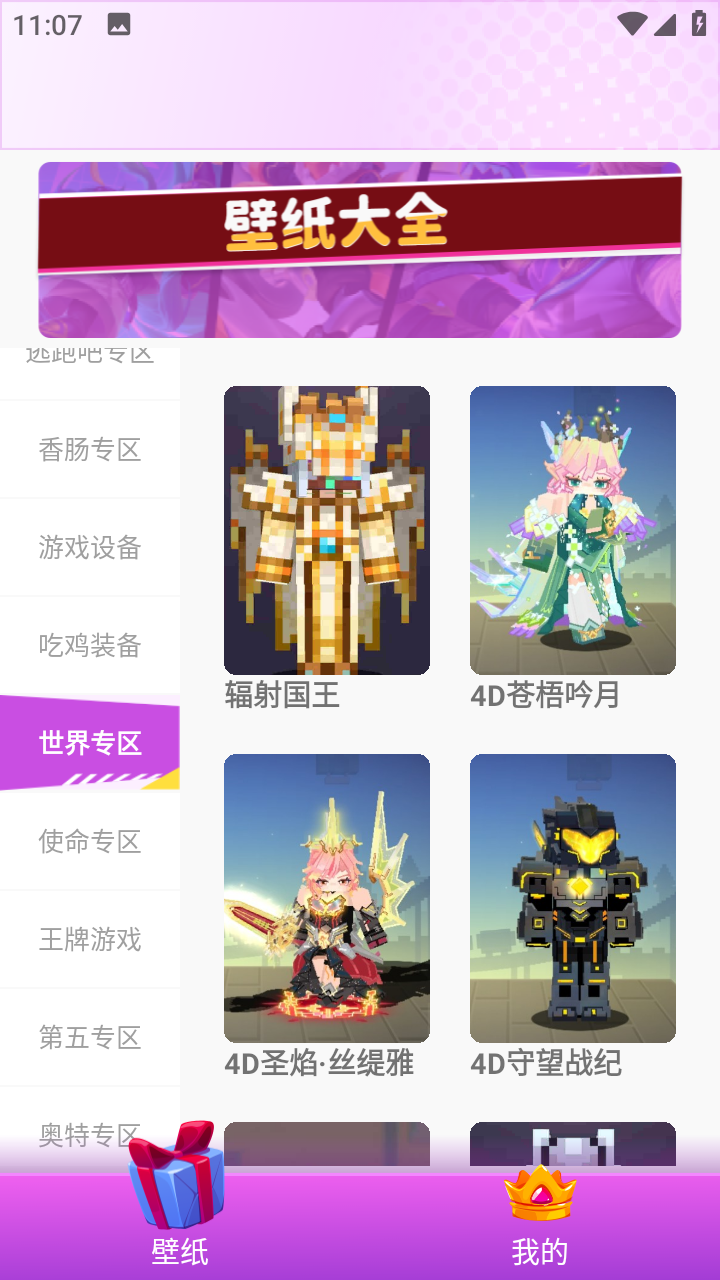The width and height of the screenshot is (720, 1280).
Task: Open the 4D圣焰·丝缇雅 wallpaper
Action: [327, 898]
